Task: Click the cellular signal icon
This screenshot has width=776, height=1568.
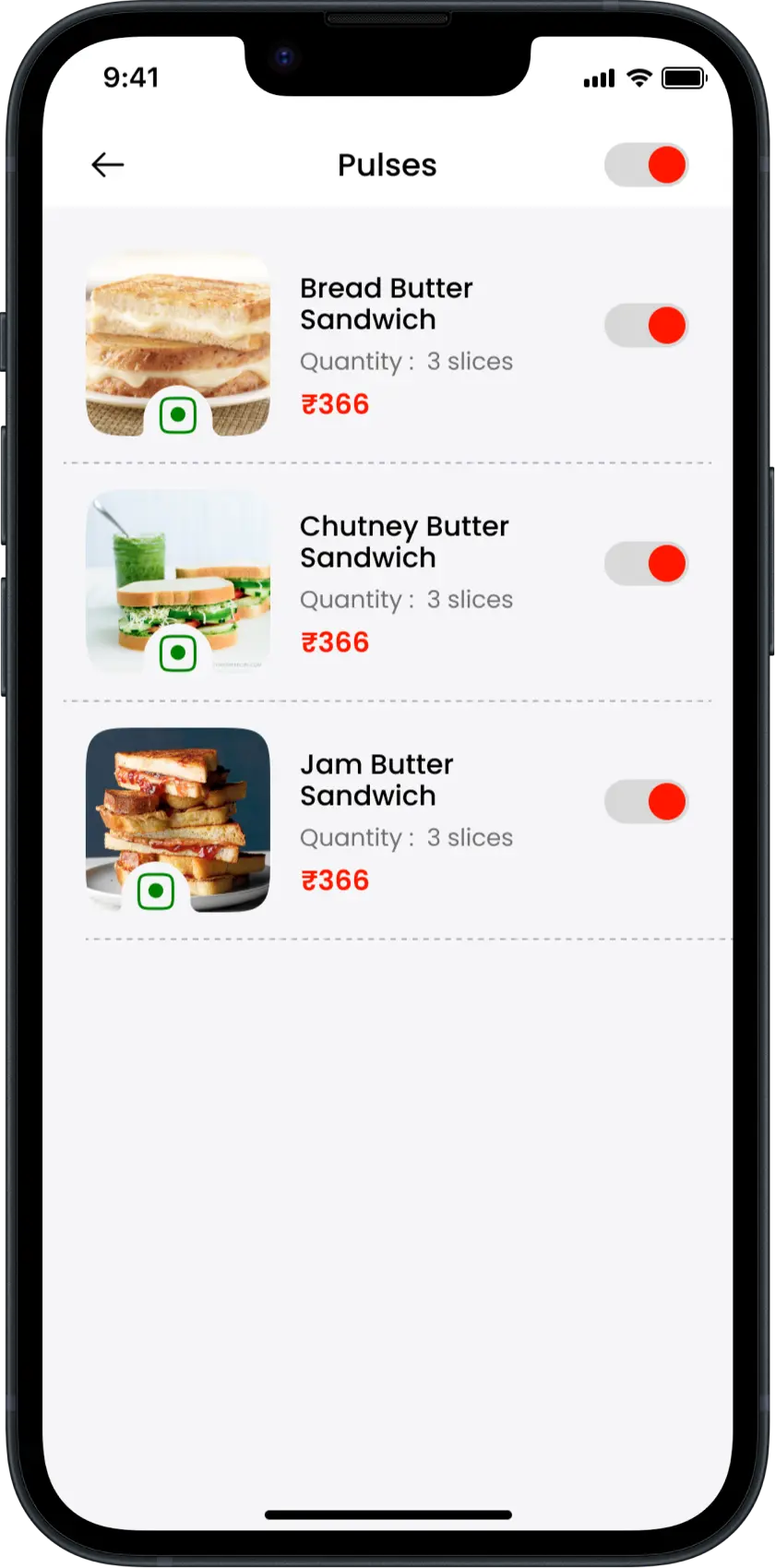Action: (x=598, y=78)
